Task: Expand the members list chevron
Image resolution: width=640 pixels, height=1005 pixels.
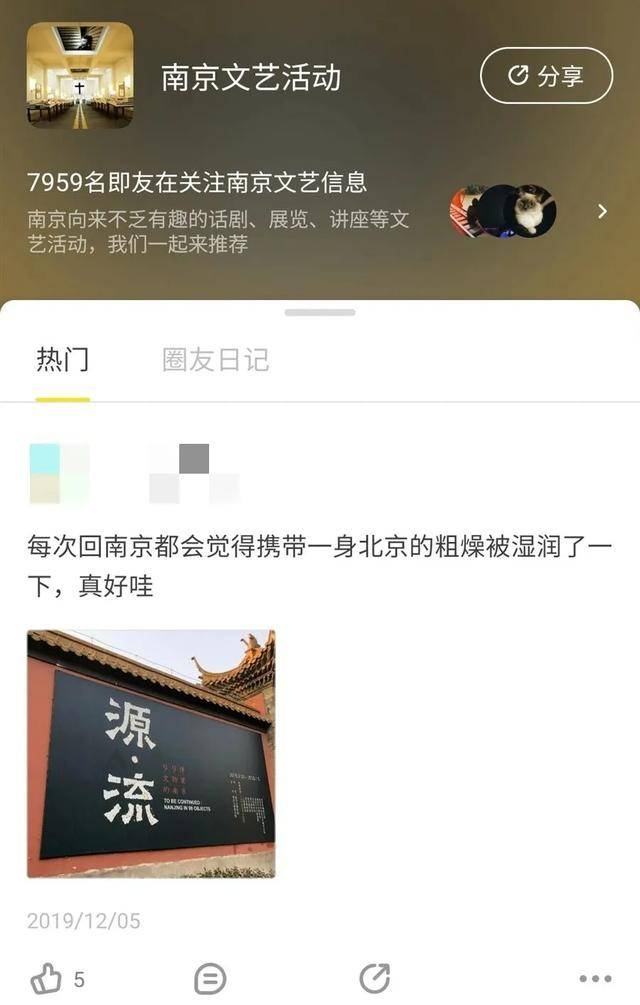Action: click(x=602, y=211)
